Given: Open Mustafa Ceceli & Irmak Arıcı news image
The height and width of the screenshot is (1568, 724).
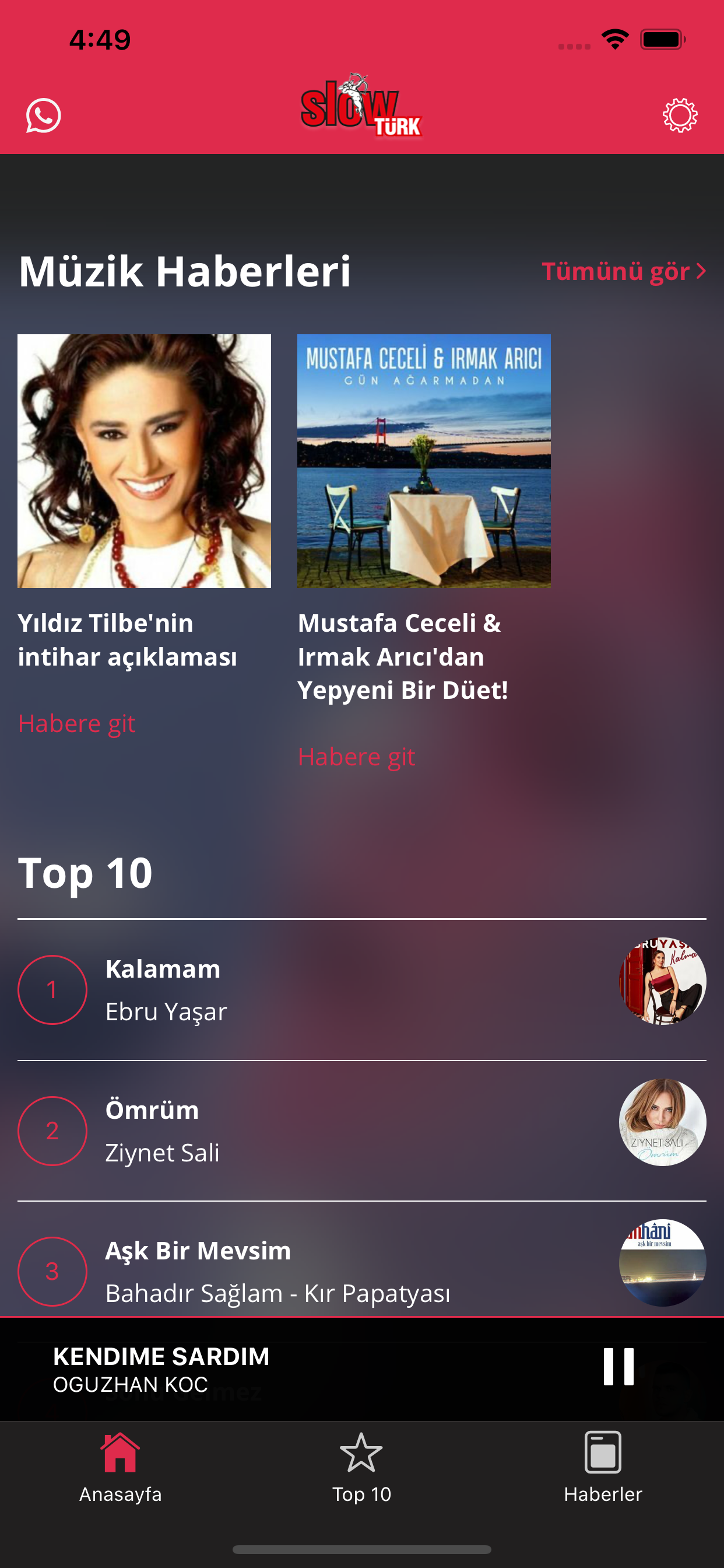Looking at the screenshot, I should coord(423,461).
